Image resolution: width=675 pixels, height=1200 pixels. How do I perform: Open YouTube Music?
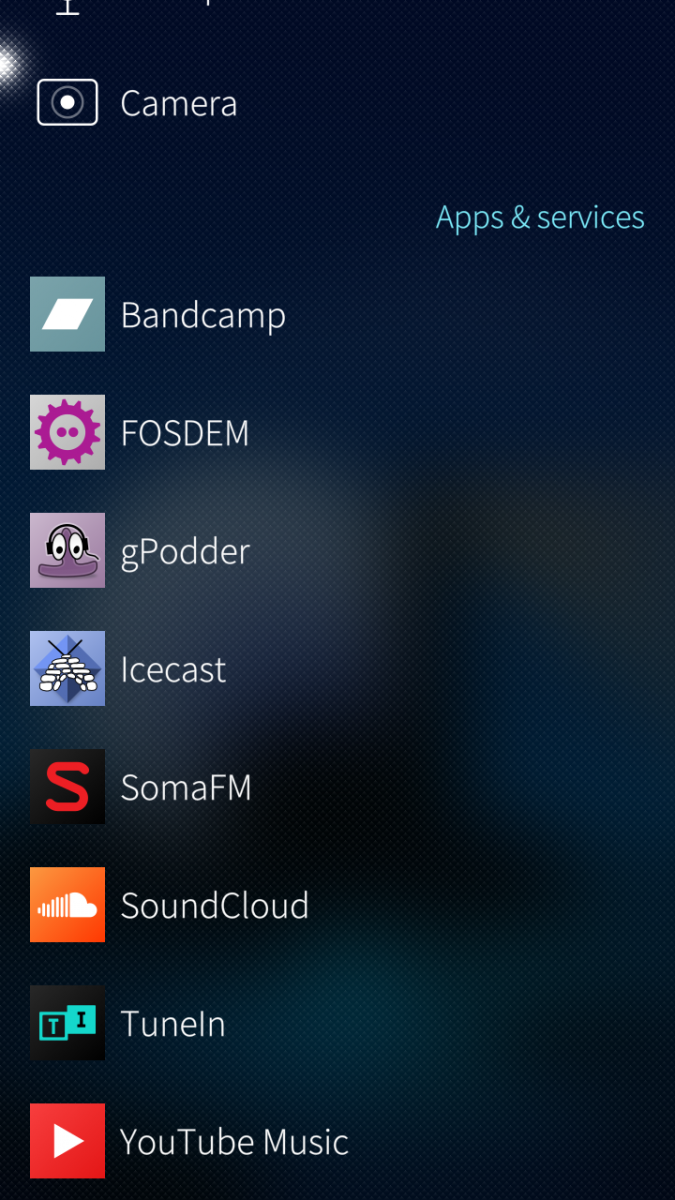click(x=233, y=1141)
